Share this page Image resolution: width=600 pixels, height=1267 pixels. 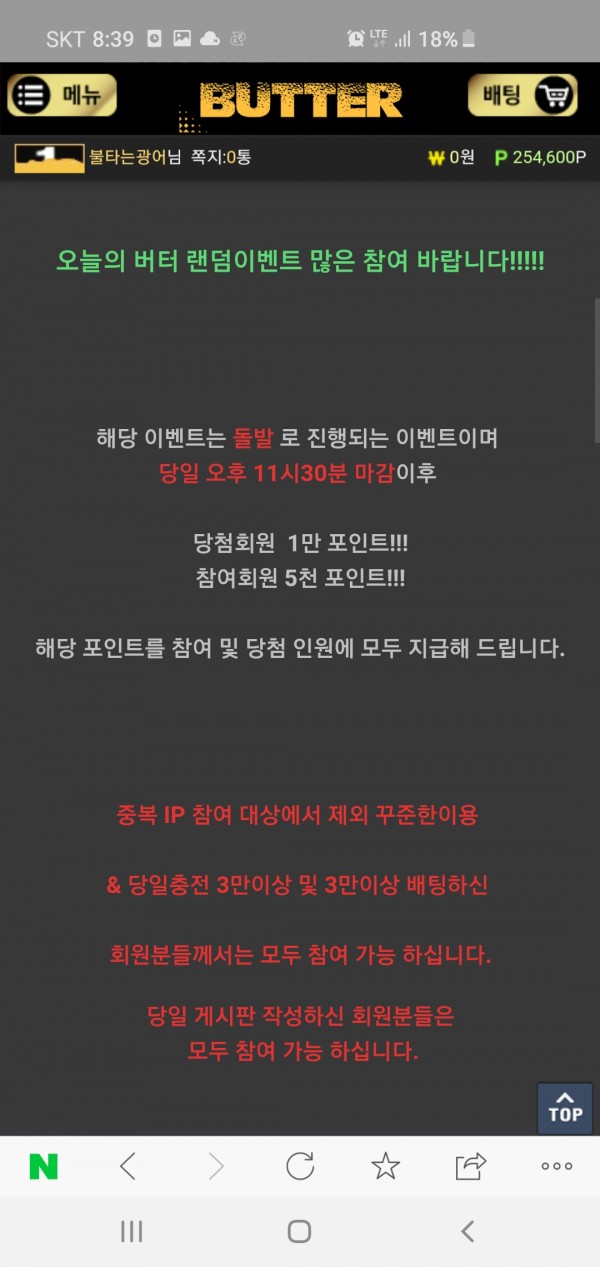pyautogui.click(x=470, y=1166)
